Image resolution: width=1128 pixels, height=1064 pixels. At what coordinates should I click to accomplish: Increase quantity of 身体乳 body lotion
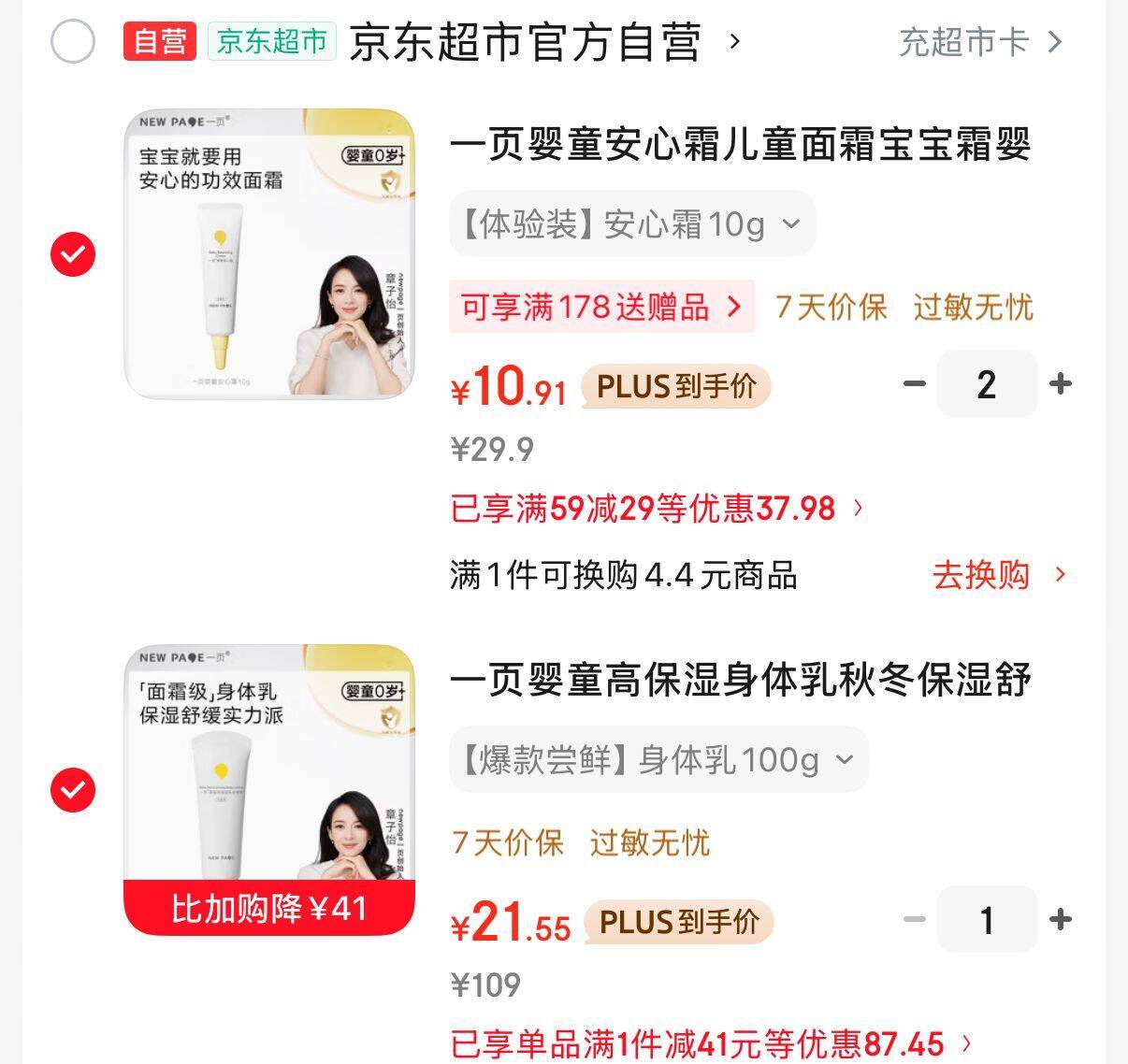click(x=1060, y=920)
